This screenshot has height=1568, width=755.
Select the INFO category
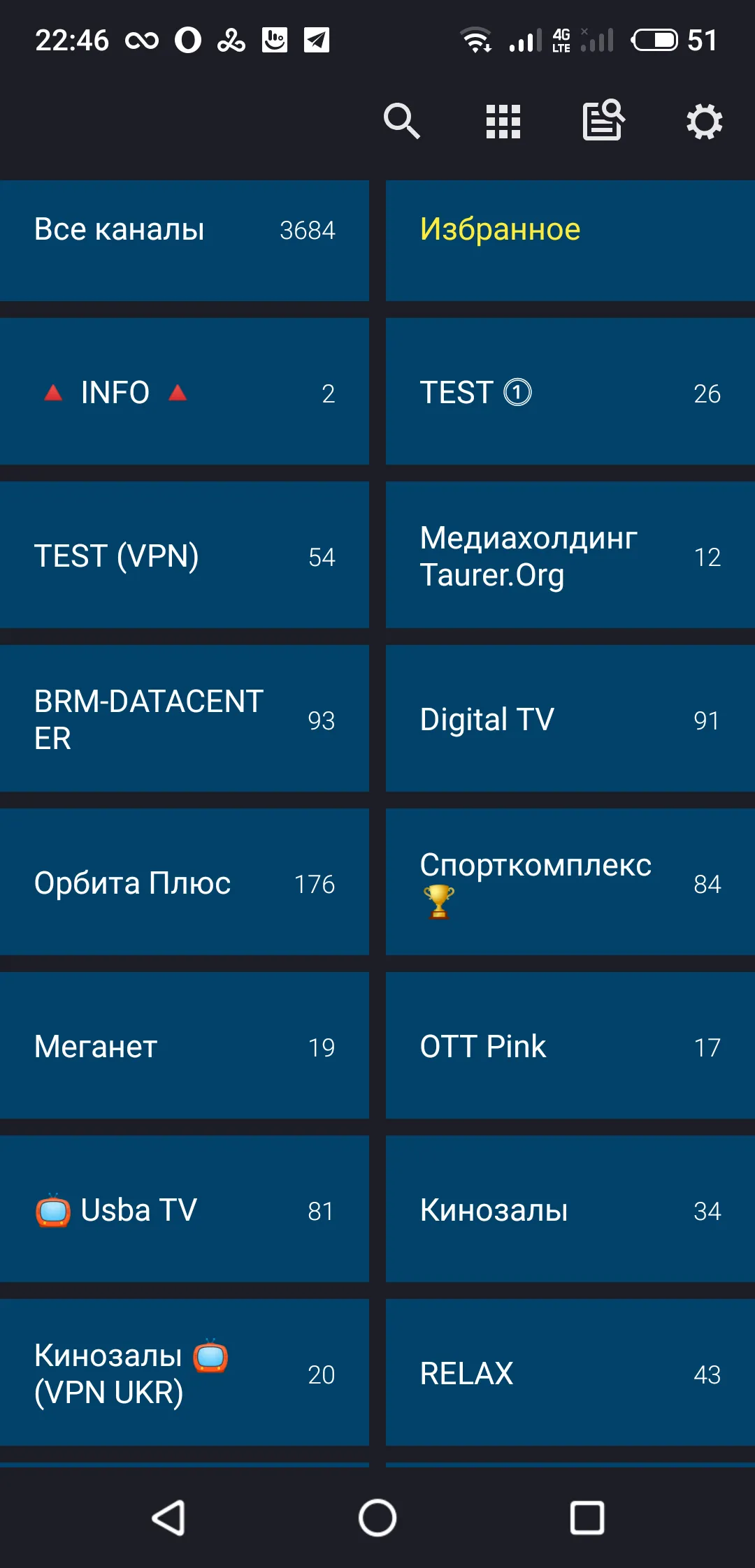tap(185, 391)
